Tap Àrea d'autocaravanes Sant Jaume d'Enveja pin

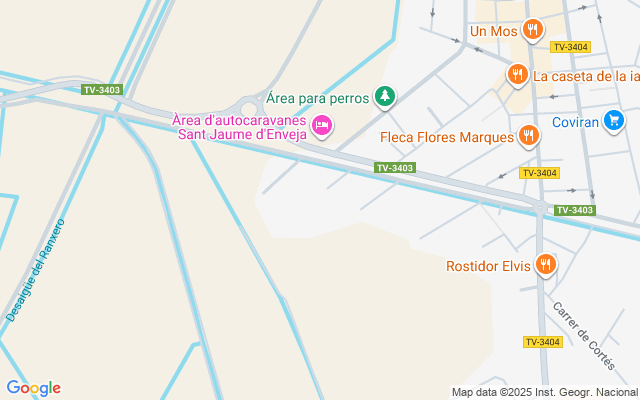point(322,125)
